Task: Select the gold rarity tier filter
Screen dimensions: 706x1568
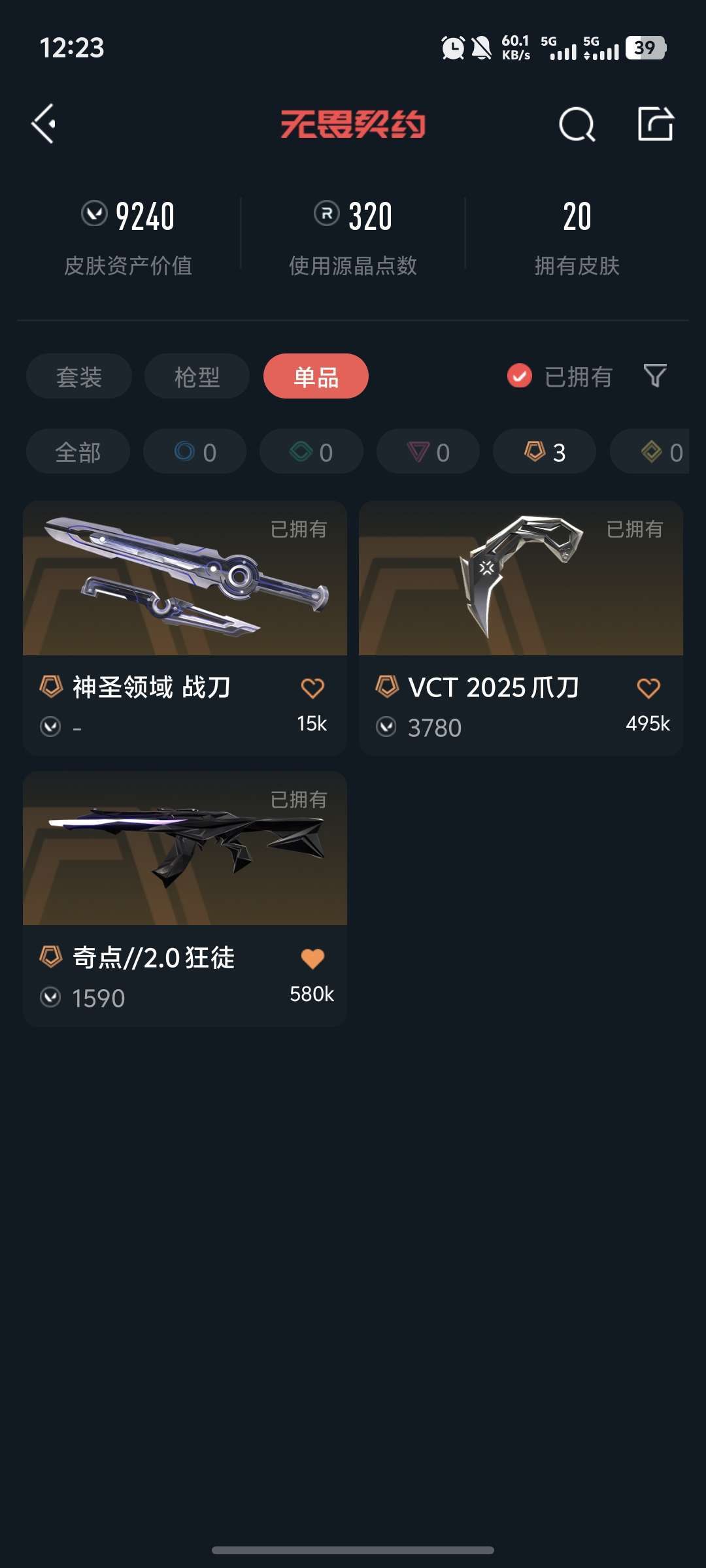Action: [654, 451]
